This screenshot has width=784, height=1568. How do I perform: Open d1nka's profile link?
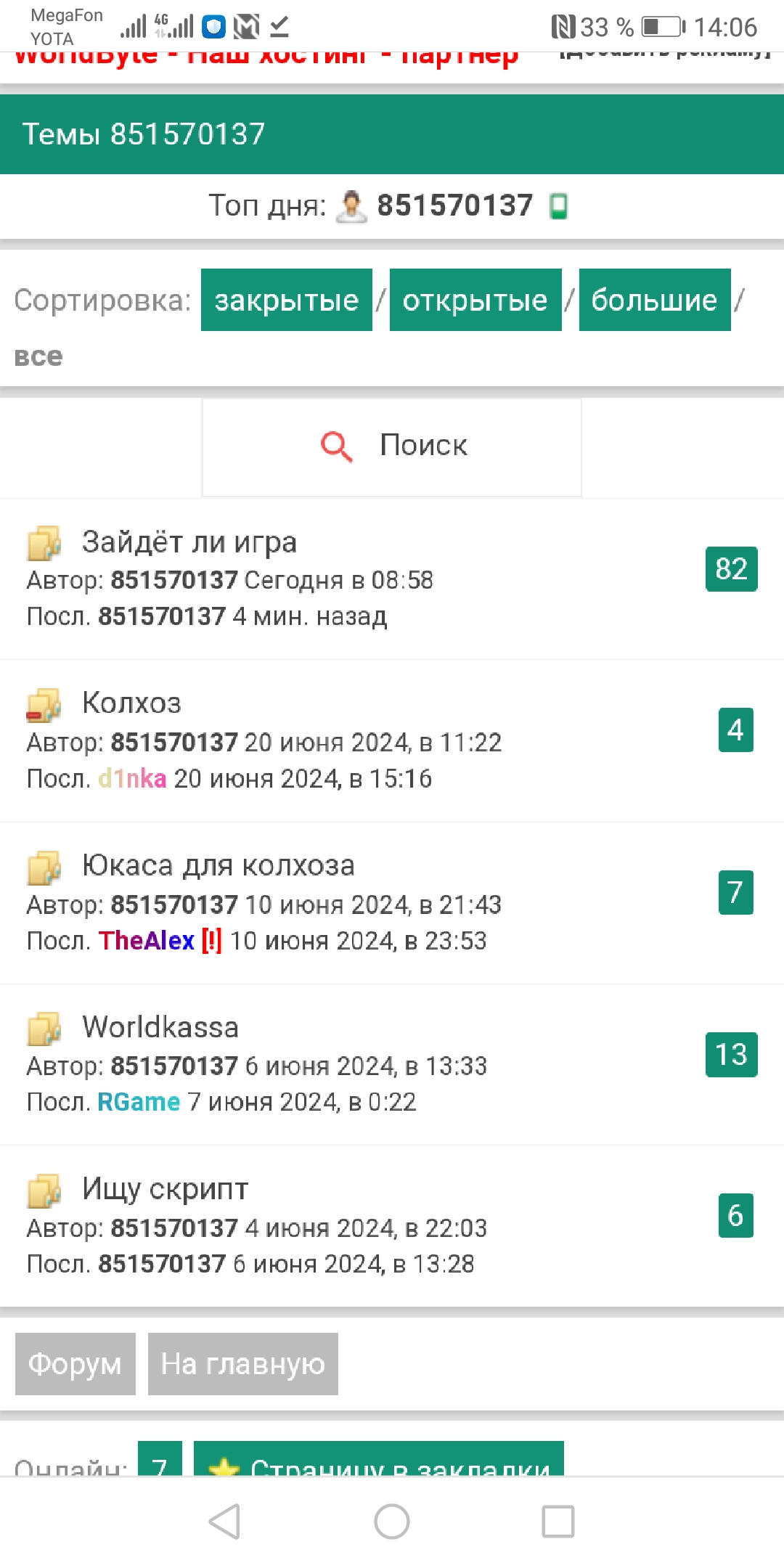132,779
